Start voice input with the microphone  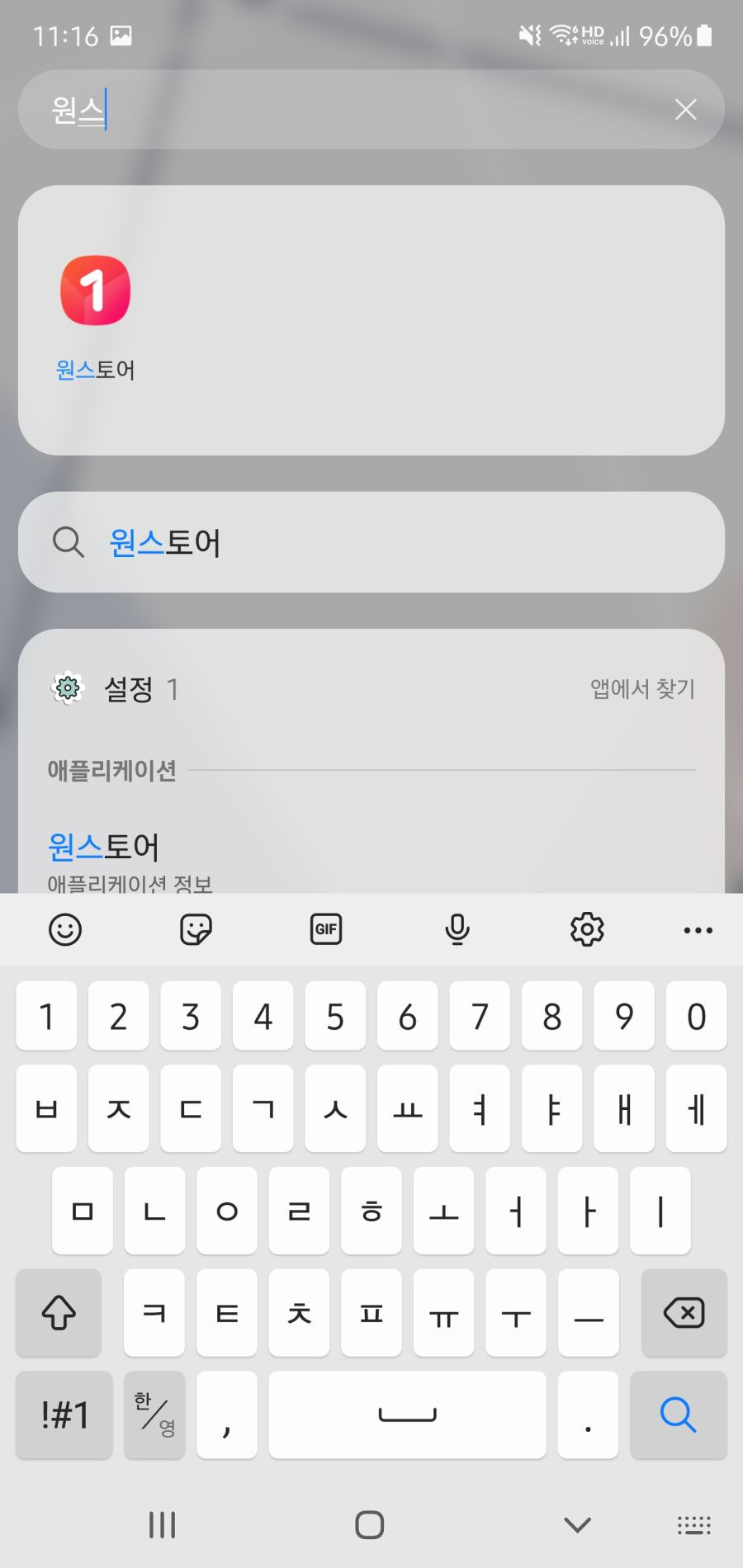point(457,930)
